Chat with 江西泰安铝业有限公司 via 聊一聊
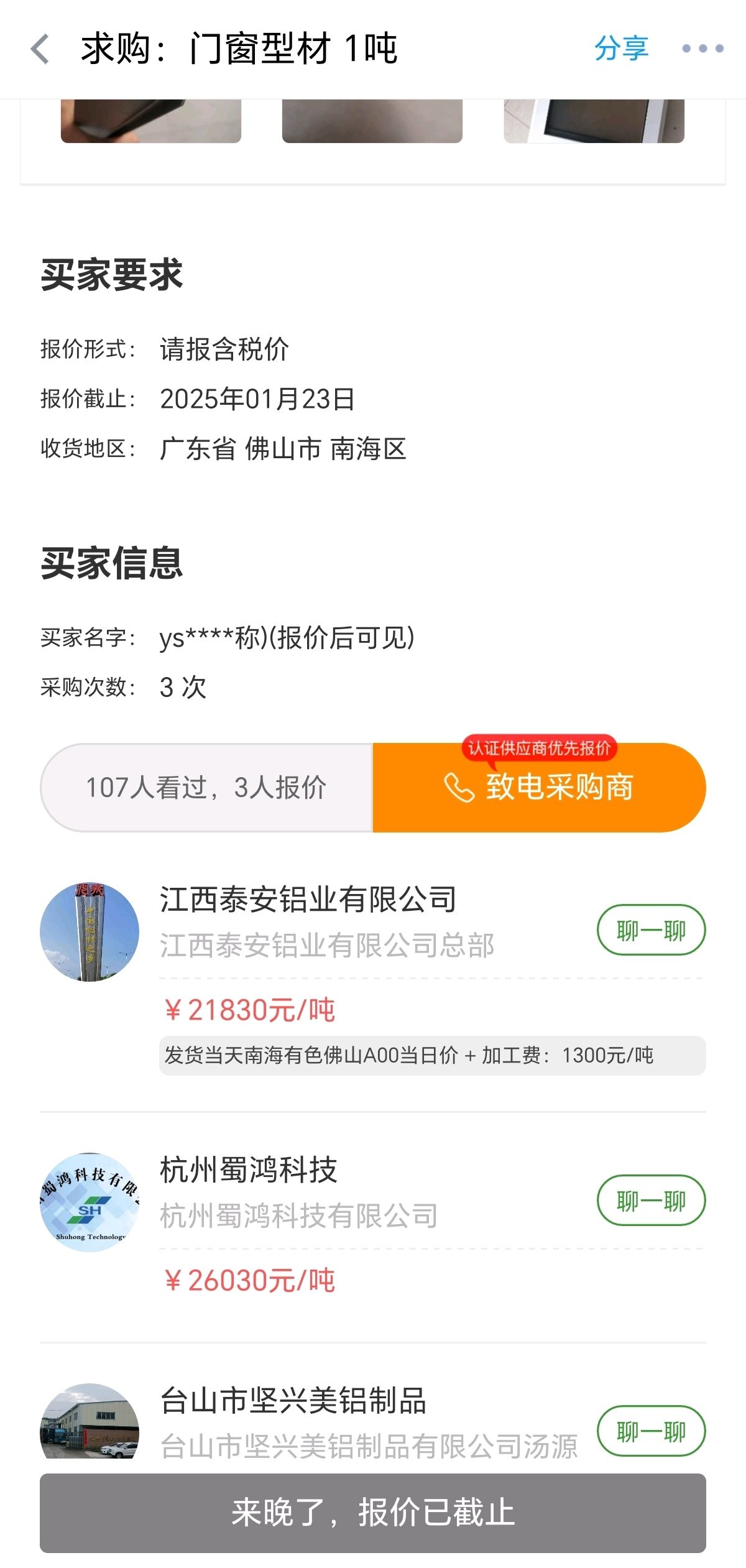The width and height of the screenshot is (746, 1568). pos(651,930)
